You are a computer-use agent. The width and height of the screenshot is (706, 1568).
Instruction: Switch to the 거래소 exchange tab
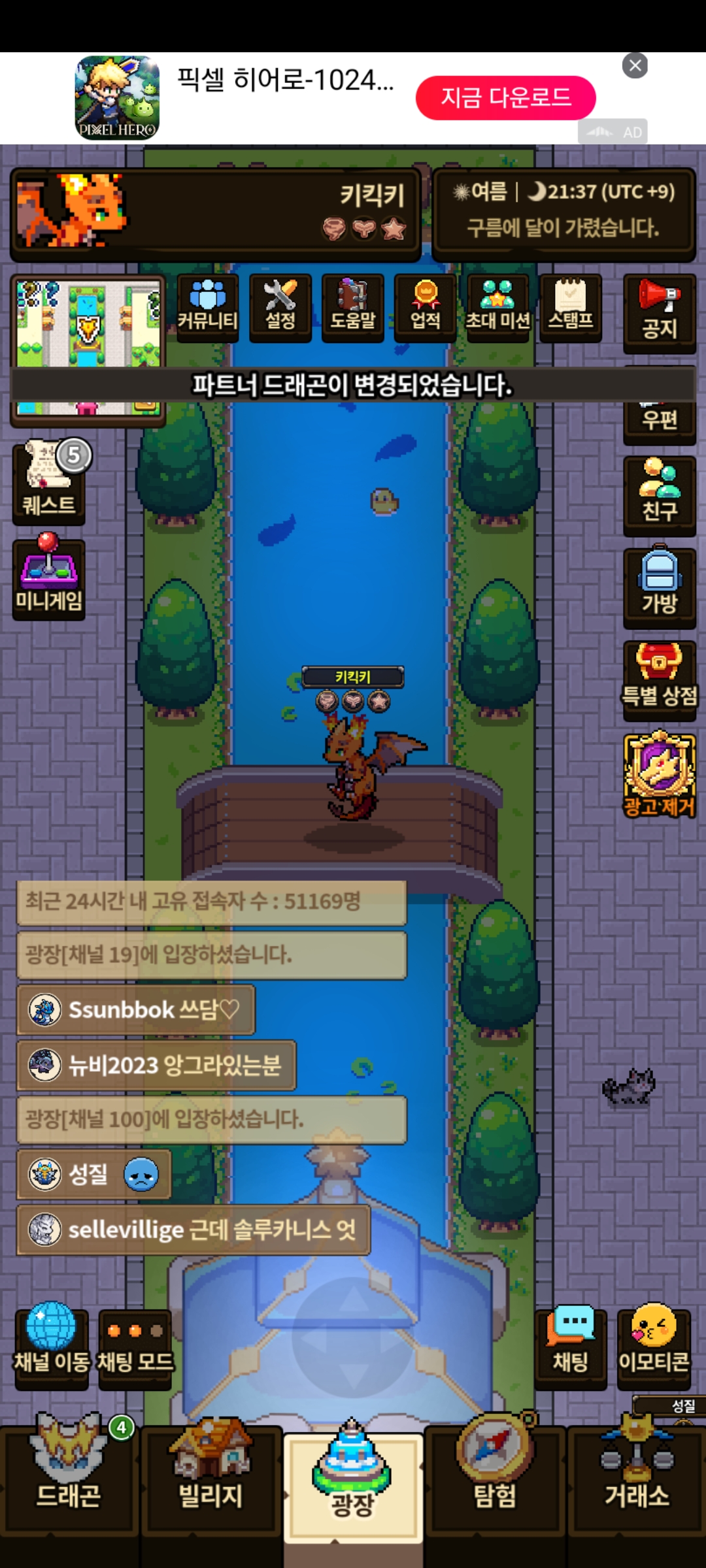[x=637, y=1478]
